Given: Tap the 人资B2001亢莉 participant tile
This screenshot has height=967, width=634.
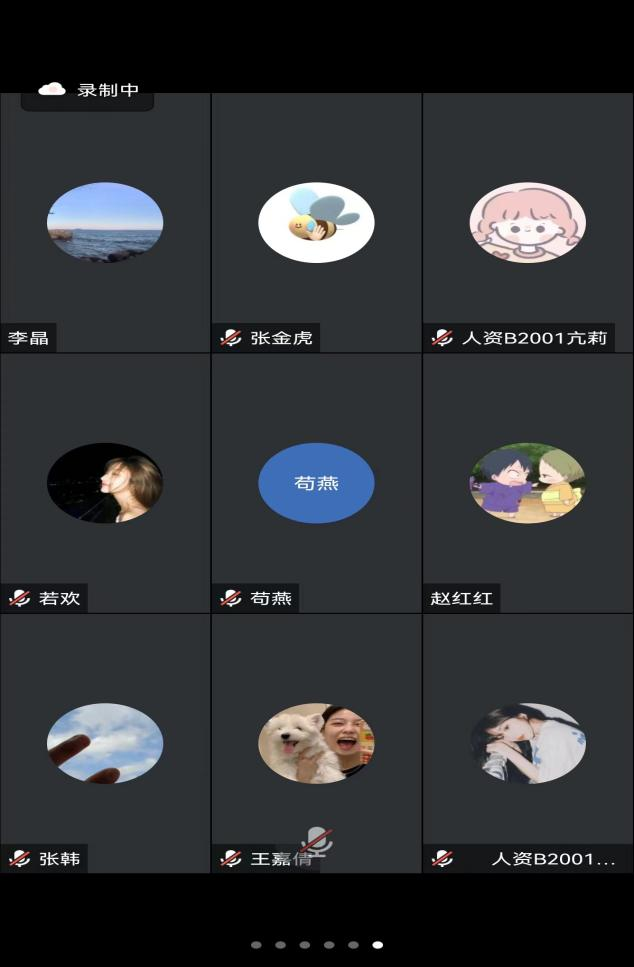Looking at the screenshot, I should 528,222.
